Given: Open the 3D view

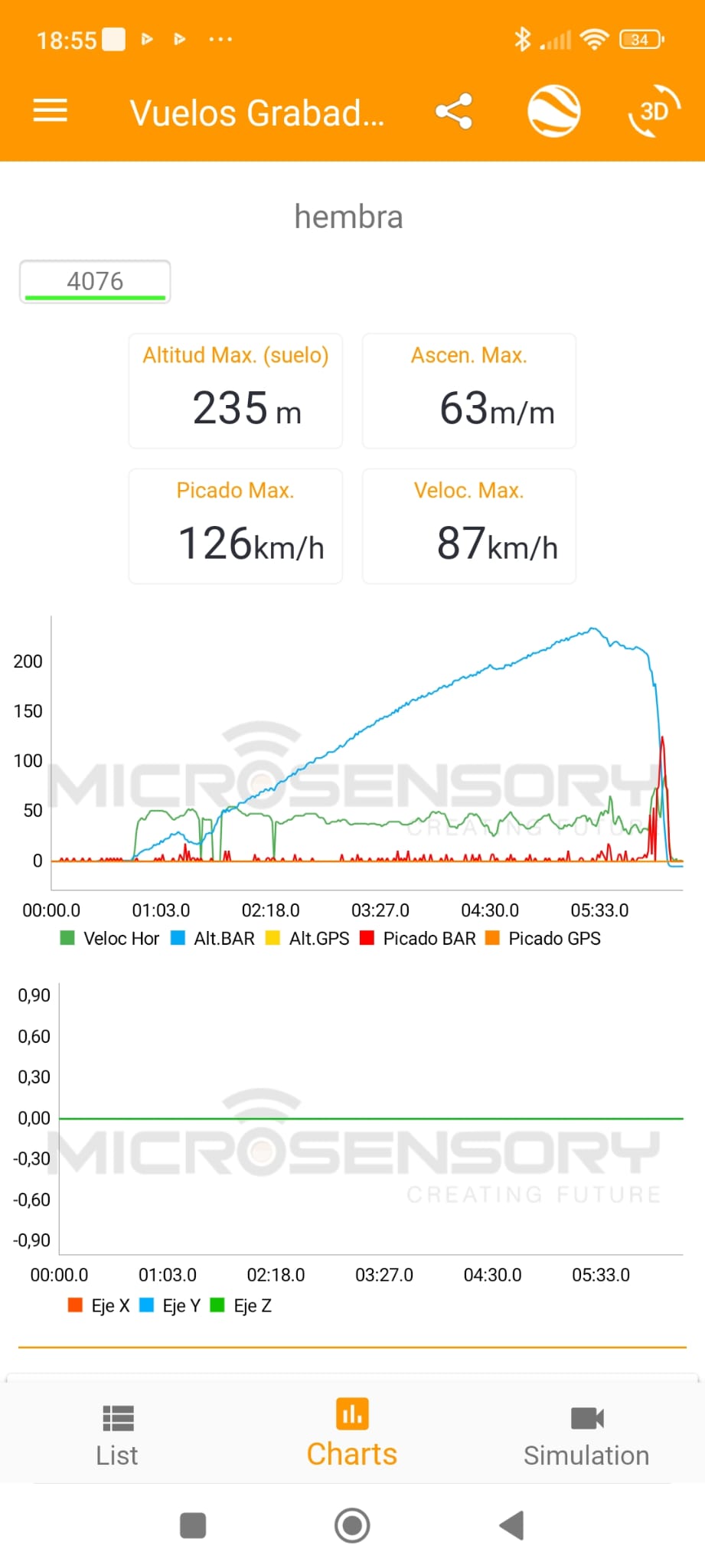Looking at the screenshot, I should (654, 112).
